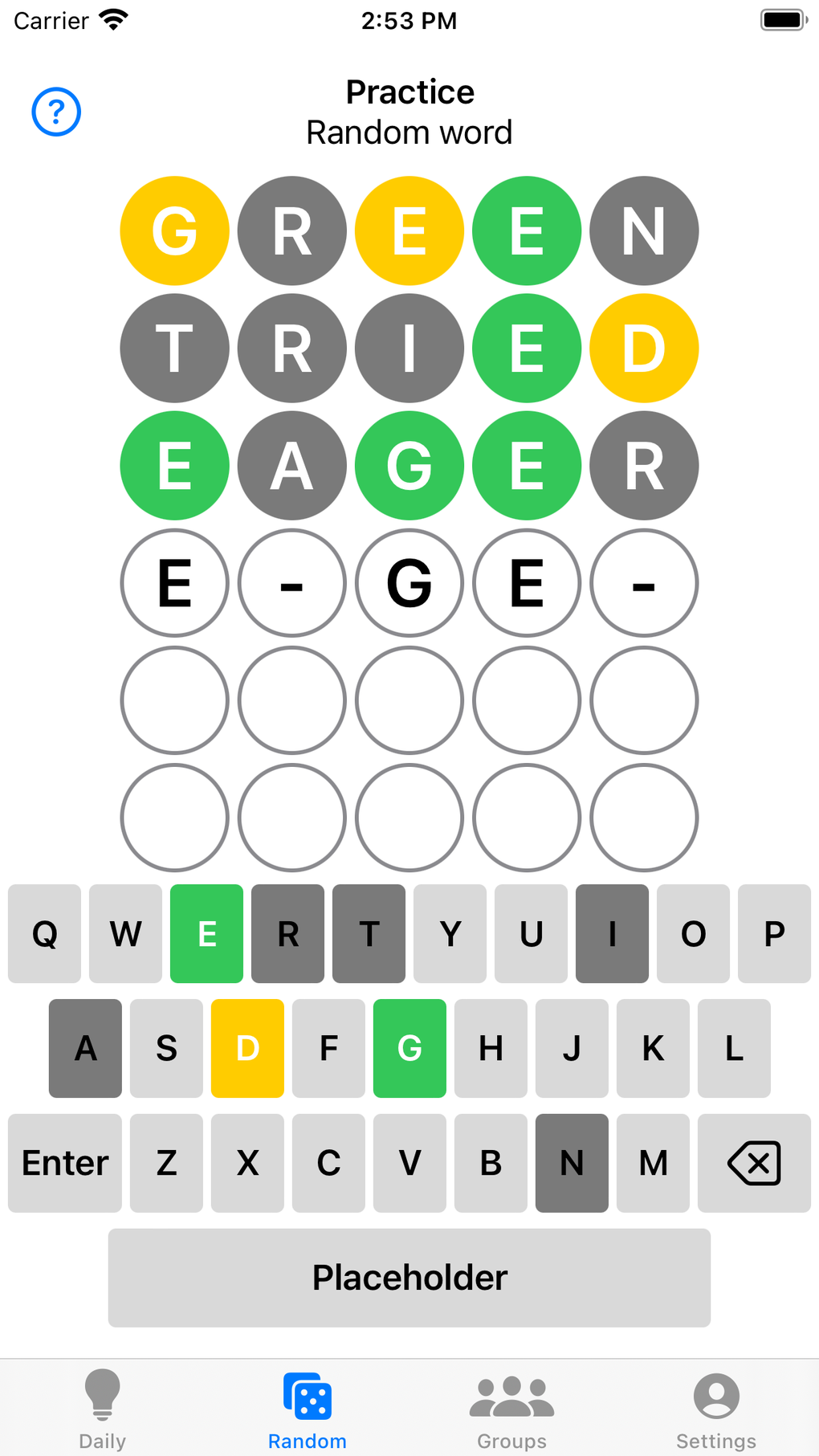Tap the first empty circle in the fifth row

(173, 700)
